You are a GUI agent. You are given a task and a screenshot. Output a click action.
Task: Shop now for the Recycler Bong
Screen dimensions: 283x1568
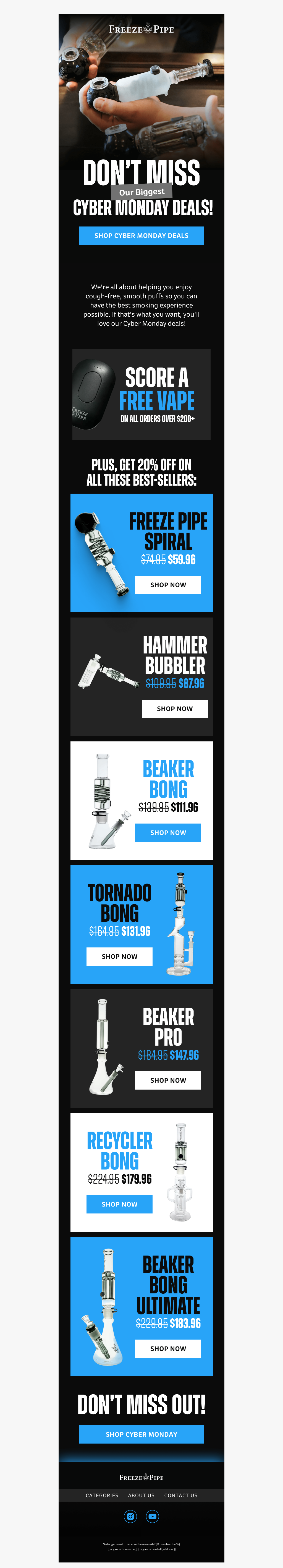tap(119, 1204)
